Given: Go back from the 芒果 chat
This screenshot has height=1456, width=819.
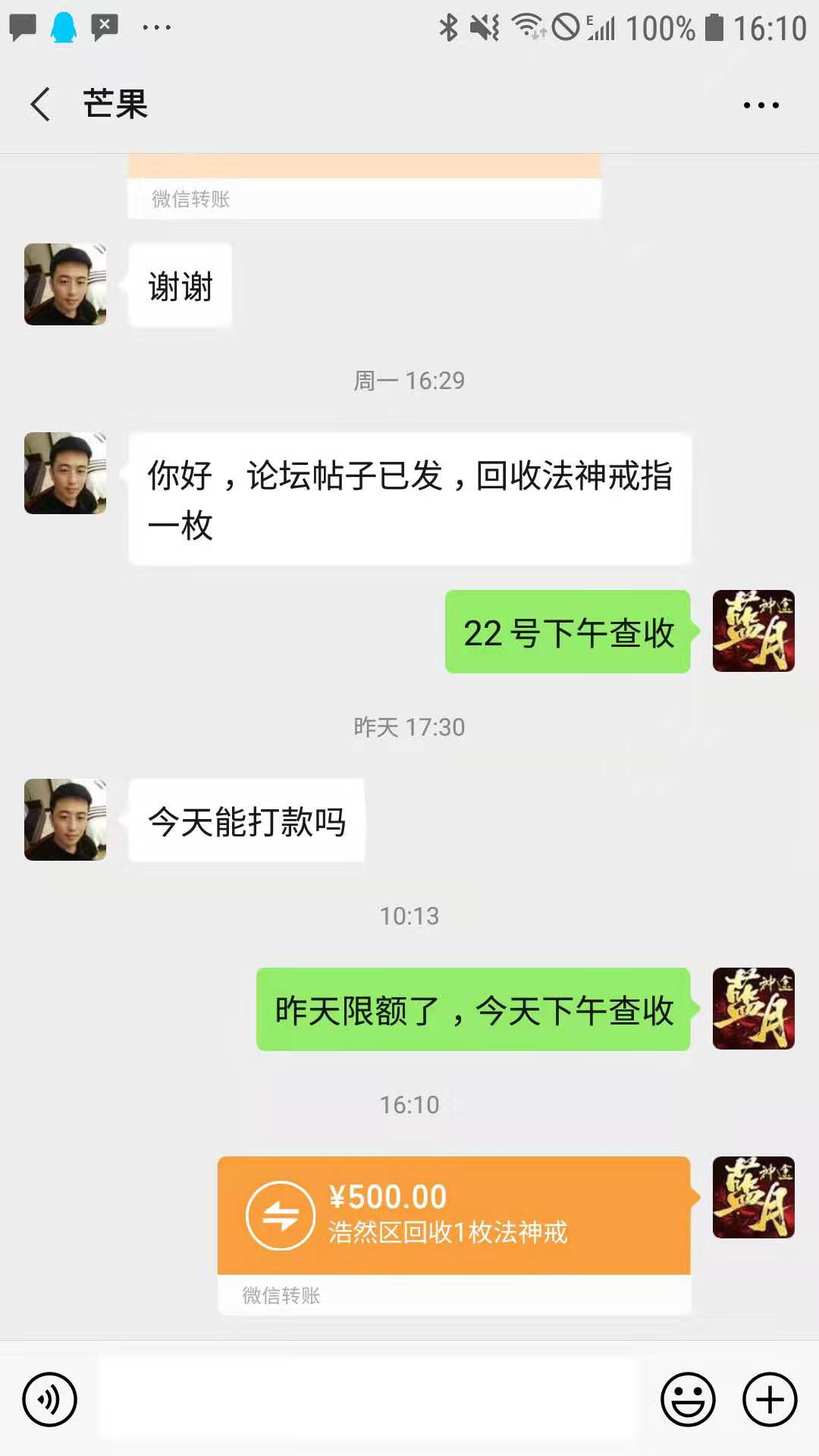Looking at the screenshot, I should tap(41, 104).
